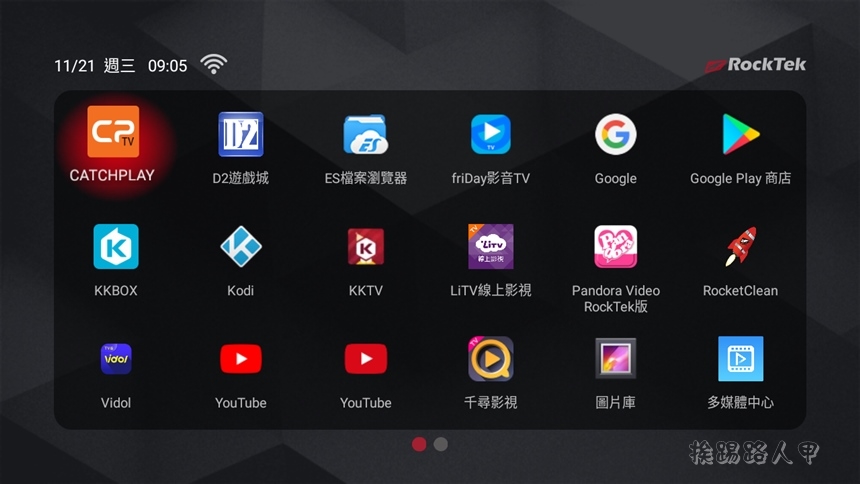Go to the second page indicator dot
The width and height of the screenshot is (860, 484).
[x=441, y=444]
